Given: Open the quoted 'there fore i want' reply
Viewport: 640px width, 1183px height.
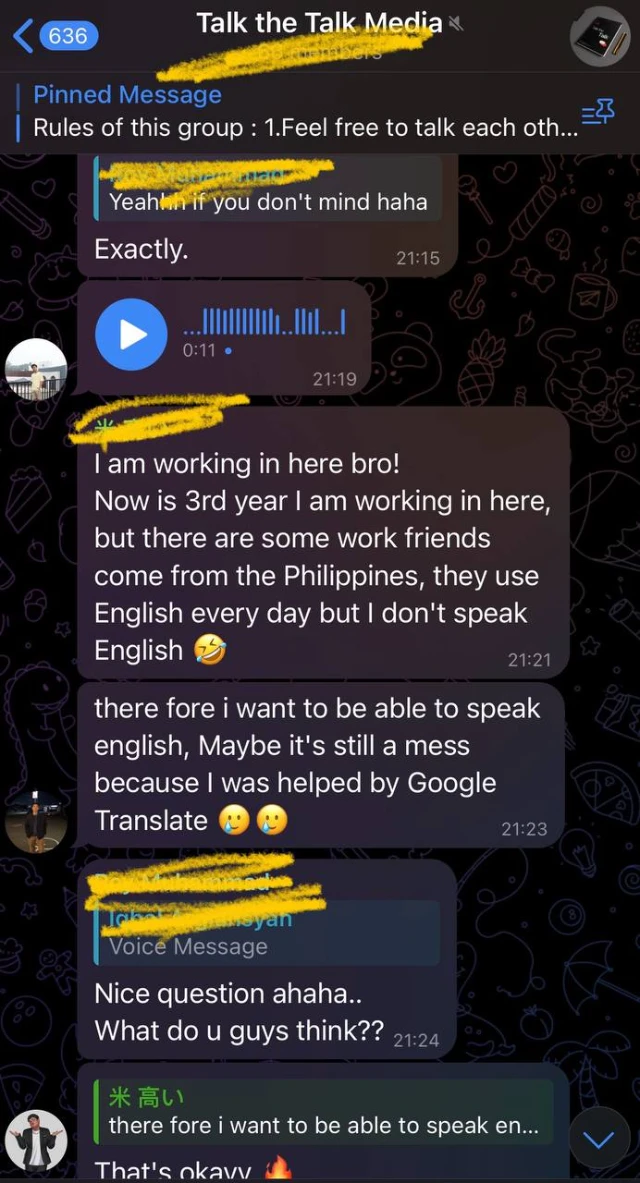Looking at the screenshot, I should 323,1113.
